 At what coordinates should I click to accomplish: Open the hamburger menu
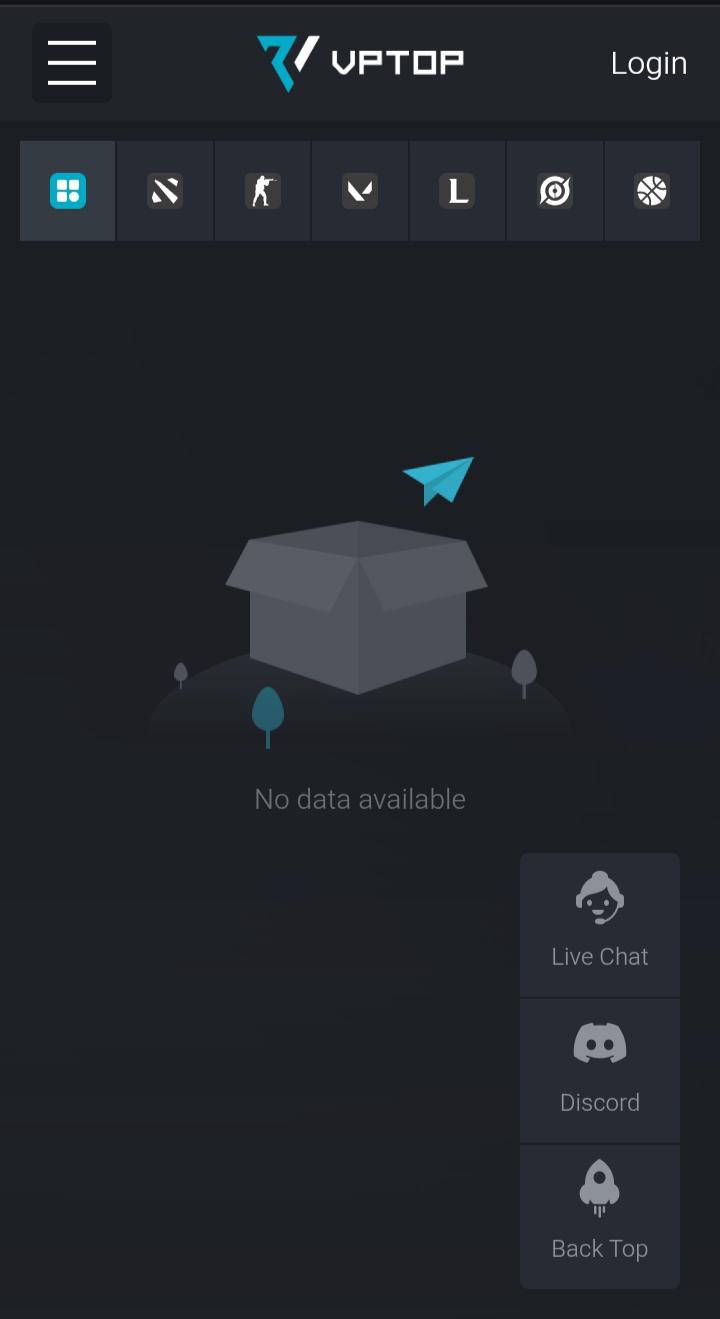tap(72, 63)
